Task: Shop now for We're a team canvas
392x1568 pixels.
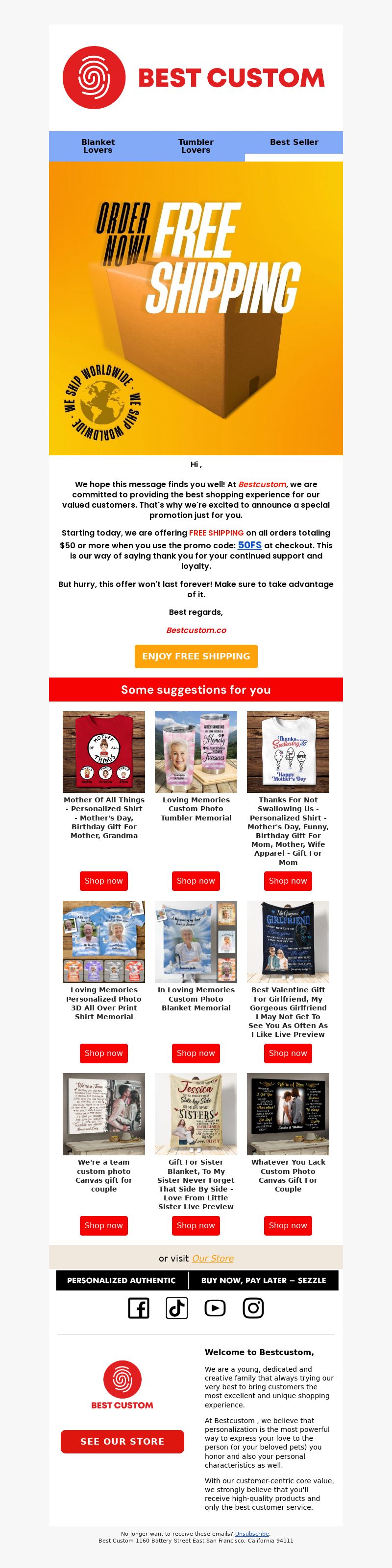Action: coord(104,1225)
